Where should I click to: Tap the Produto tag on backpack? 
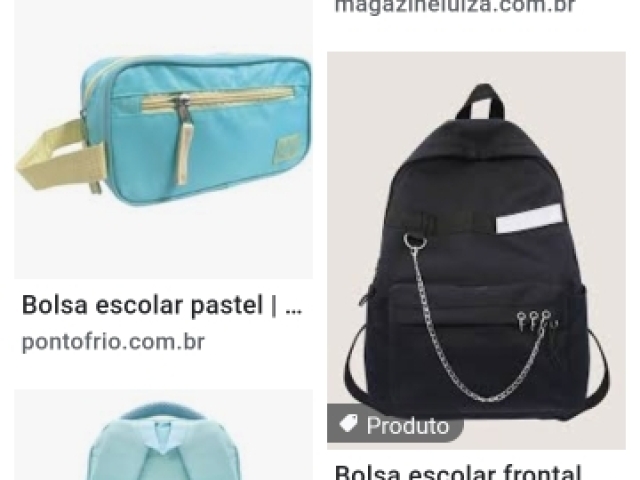pyautogui.click(x=394, y=425)
